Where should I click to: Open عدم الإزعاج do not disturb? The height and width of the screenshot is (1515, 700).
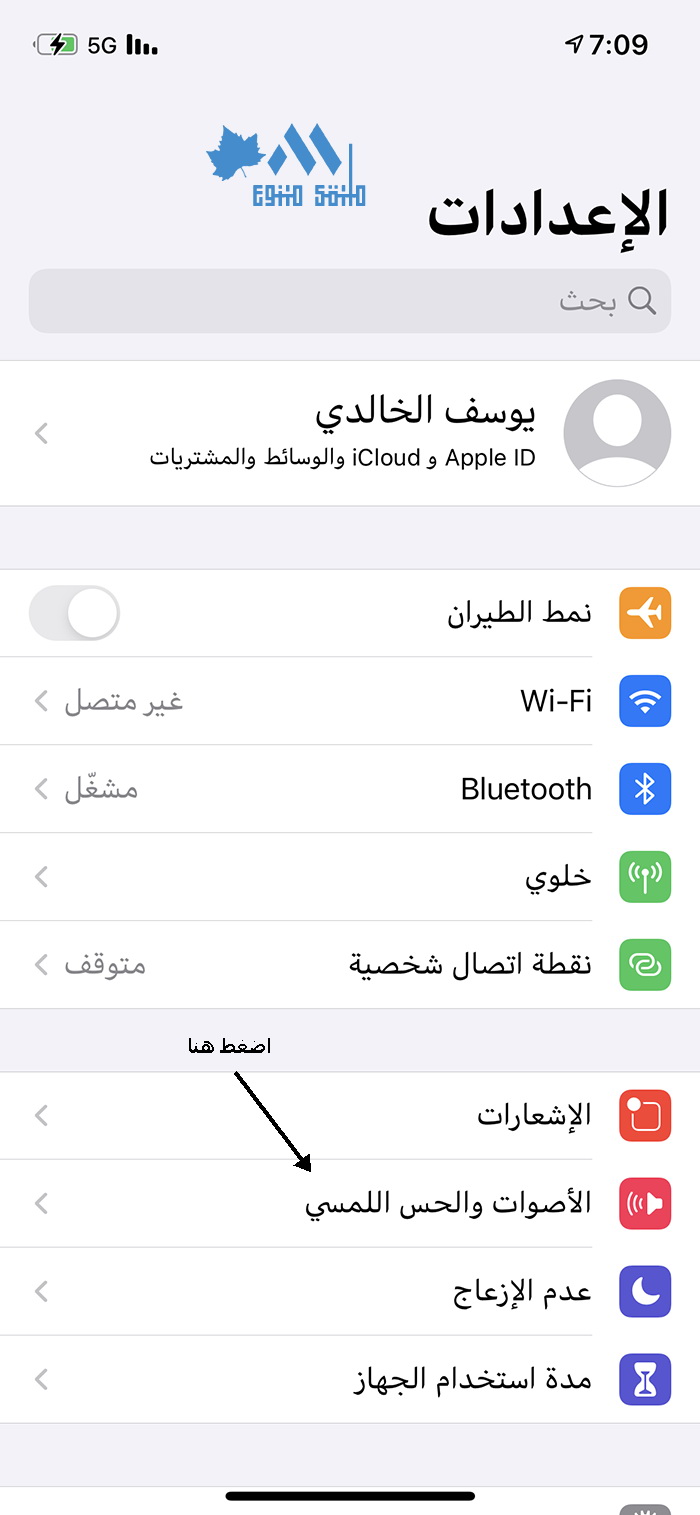pyautogui.click(x=350, y=1292)
